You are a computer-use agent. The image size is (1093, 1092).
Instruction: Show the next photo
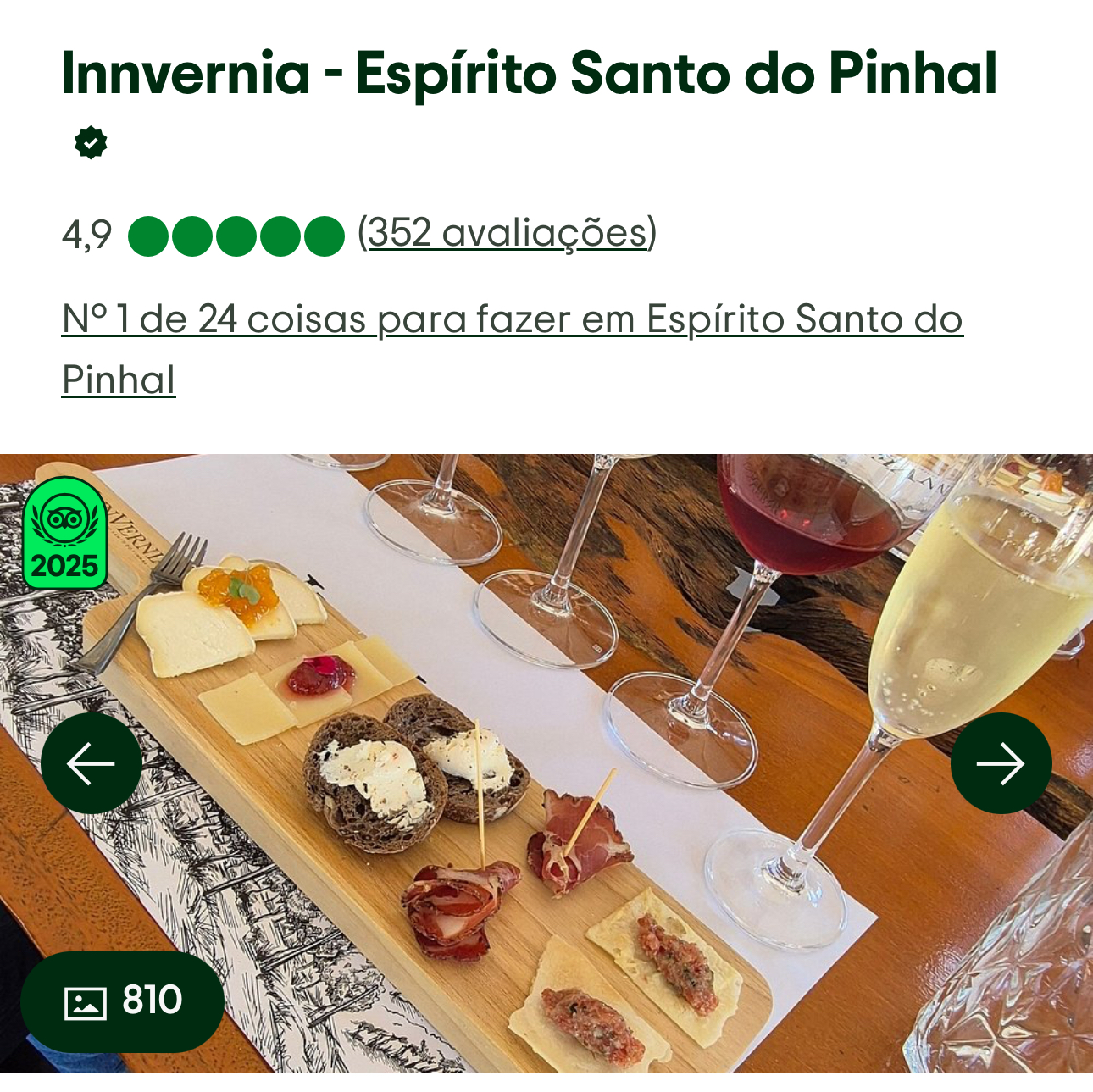pos(1001,763)
